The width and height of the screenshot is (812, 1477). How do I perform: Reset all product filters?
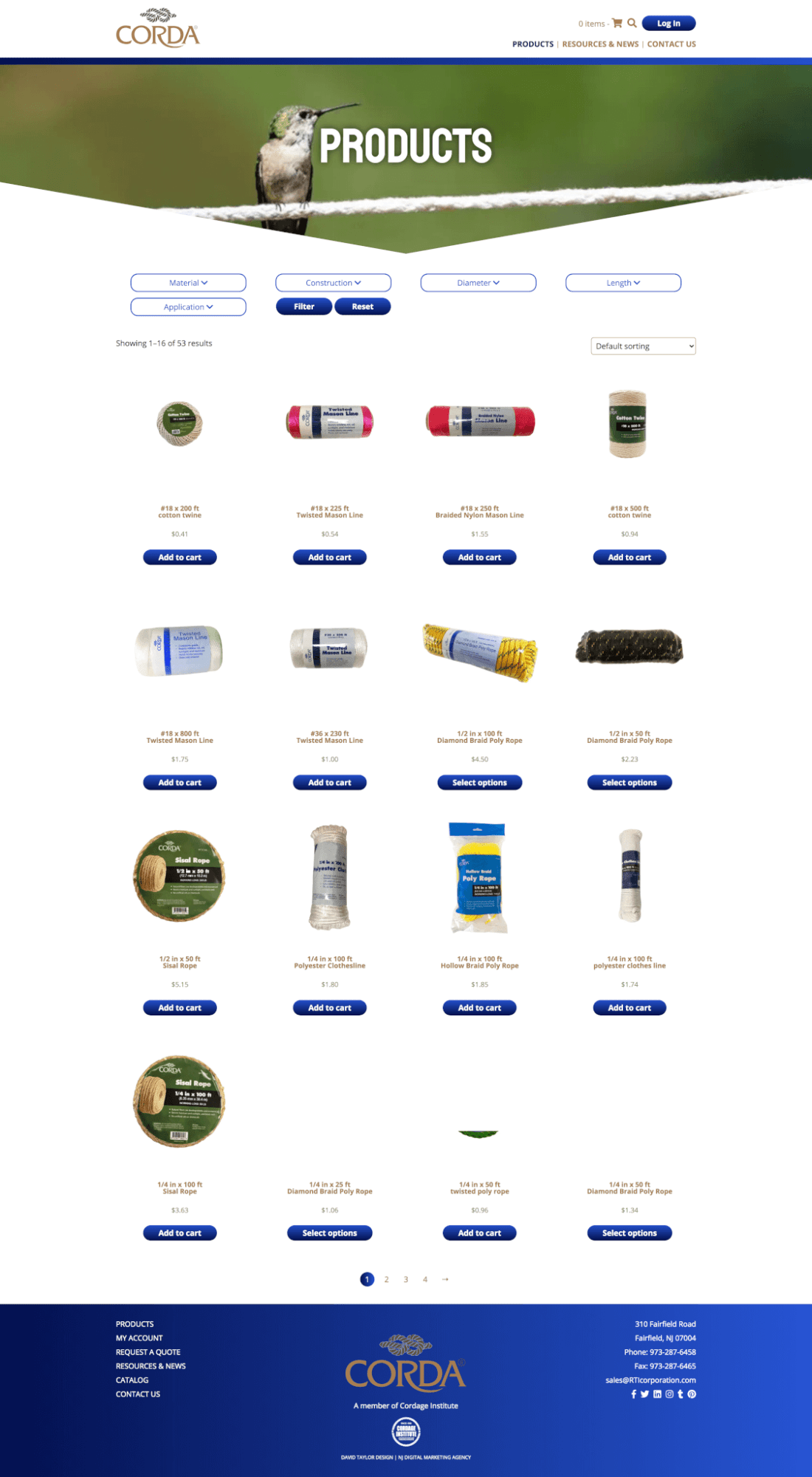[362, 306]
